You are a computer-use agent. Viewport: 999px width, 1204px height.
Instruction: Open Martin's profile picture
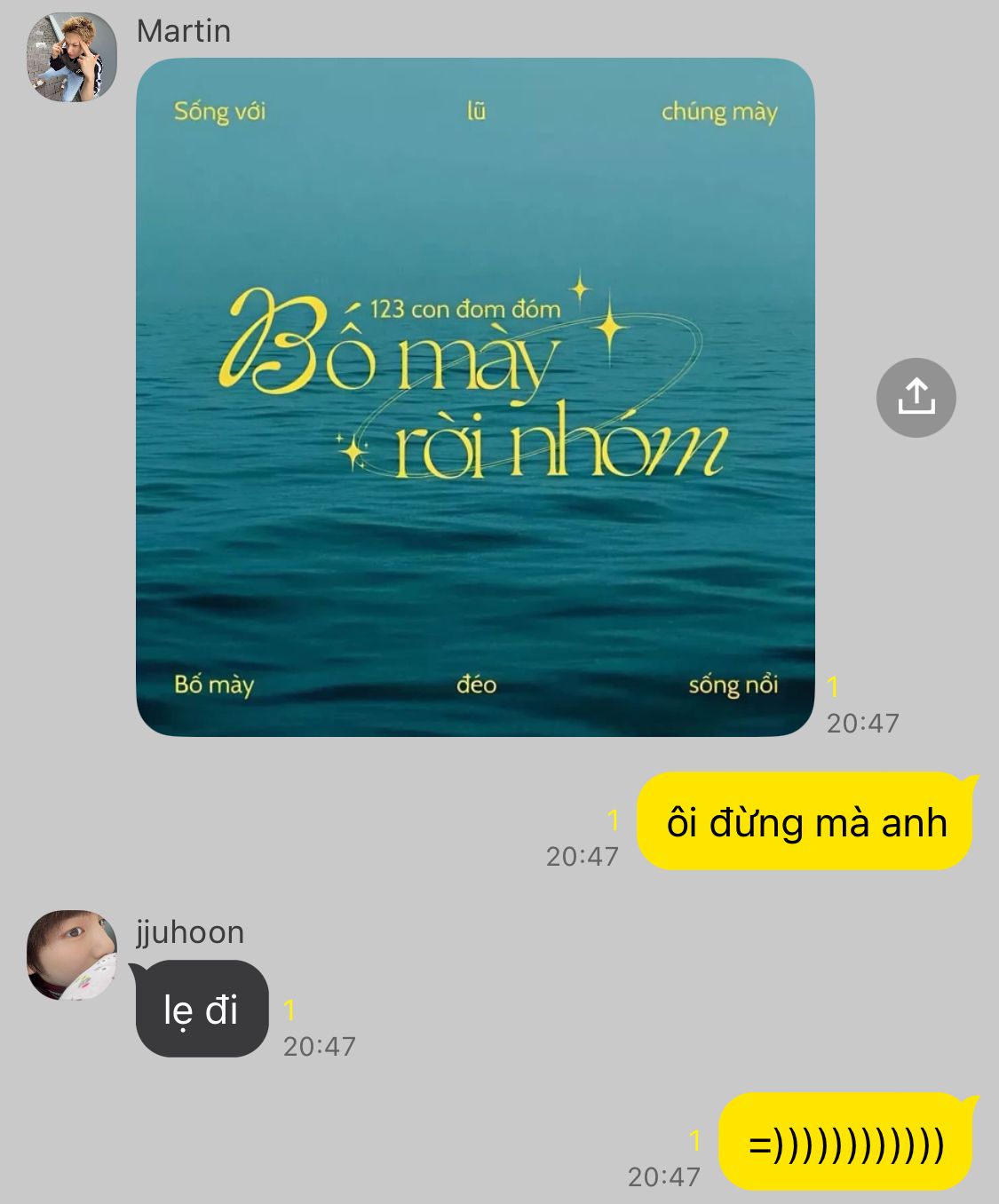click(x=72, y=57)
